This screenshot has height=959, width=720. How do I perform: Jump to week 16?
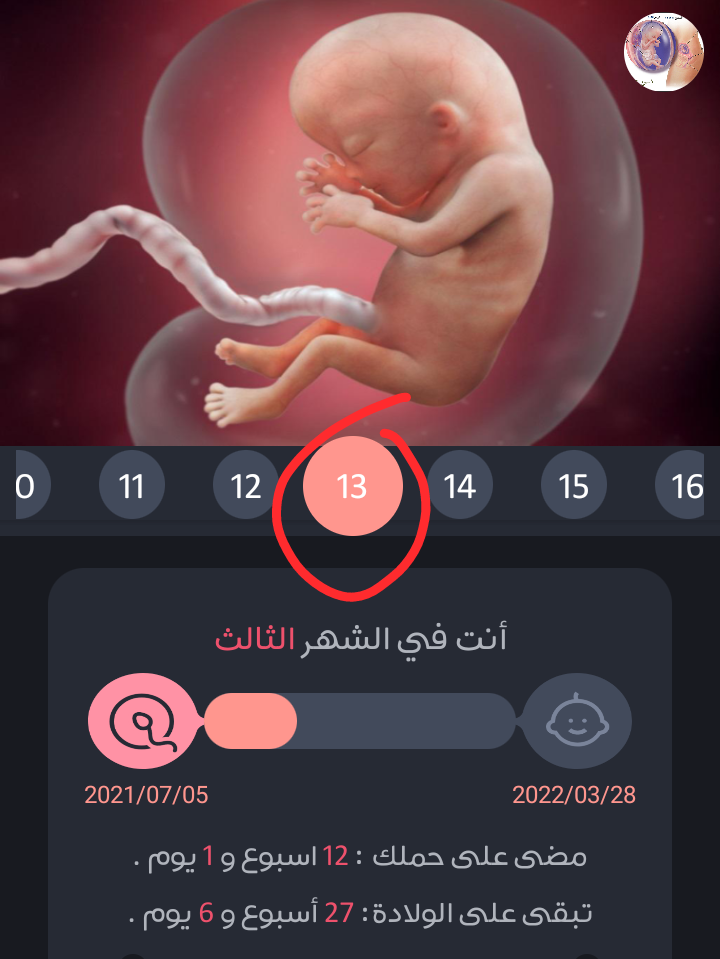(x=680, y=485)
